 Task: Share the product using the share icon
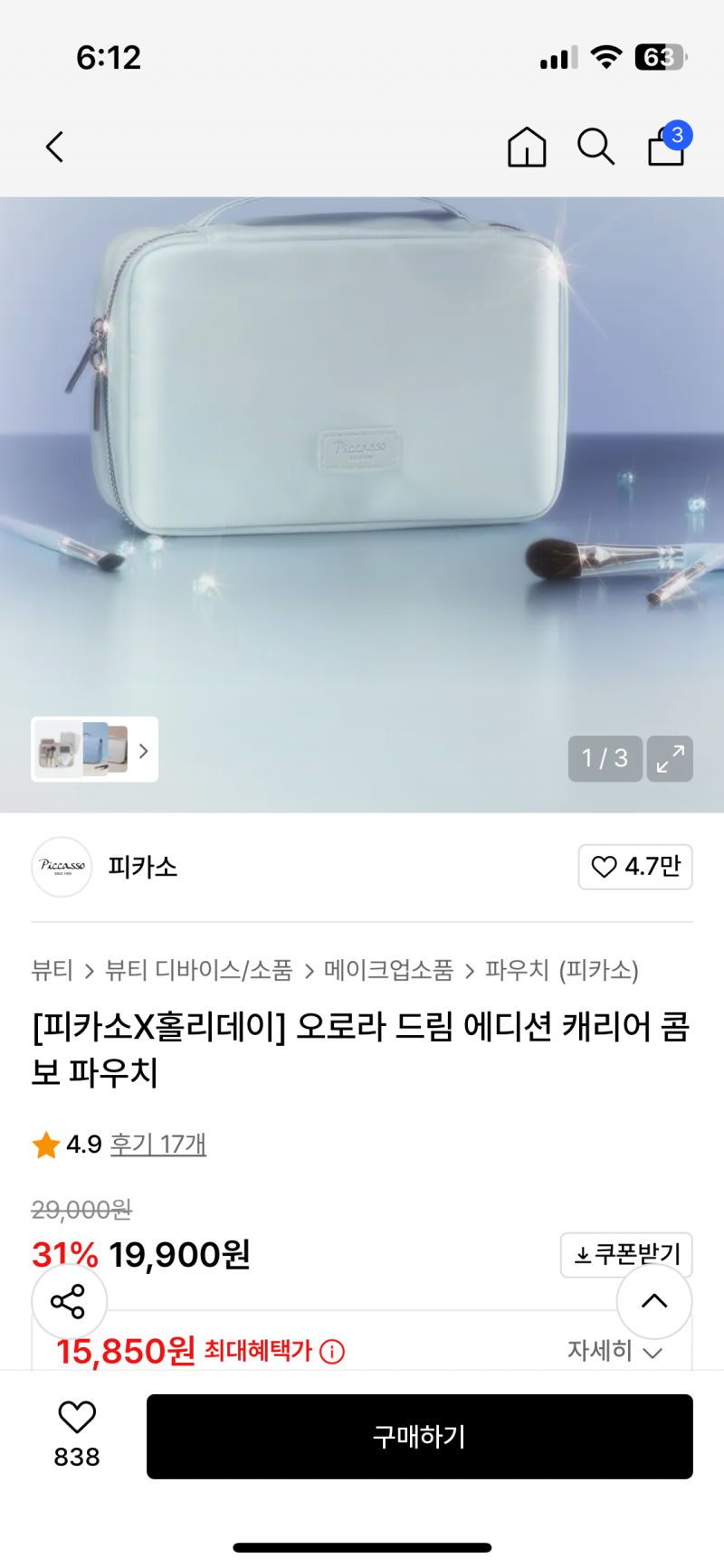click(70, 1301)
